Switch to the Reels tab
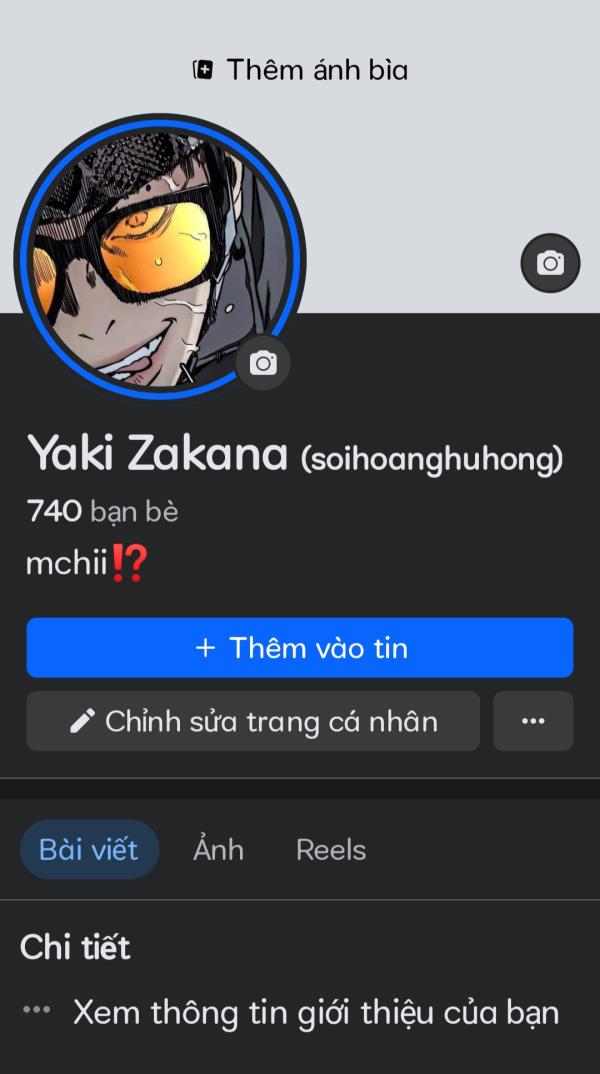 pos(331,850)
